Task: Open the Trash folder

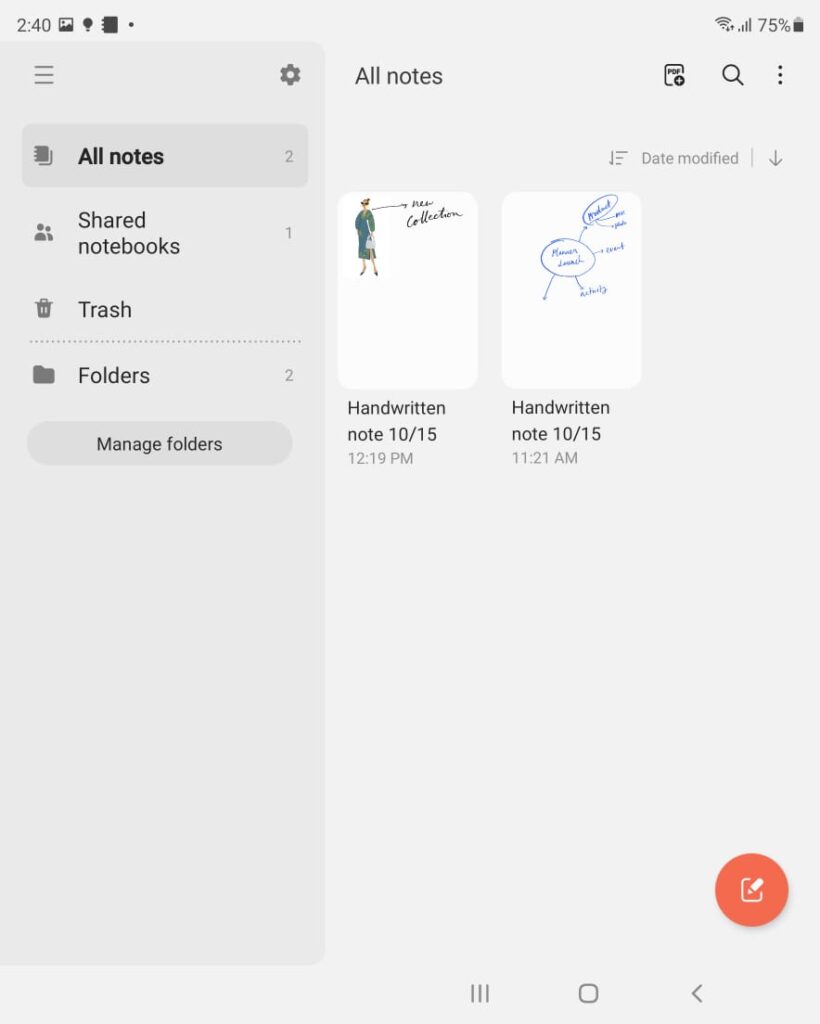Action: [165, 309]
